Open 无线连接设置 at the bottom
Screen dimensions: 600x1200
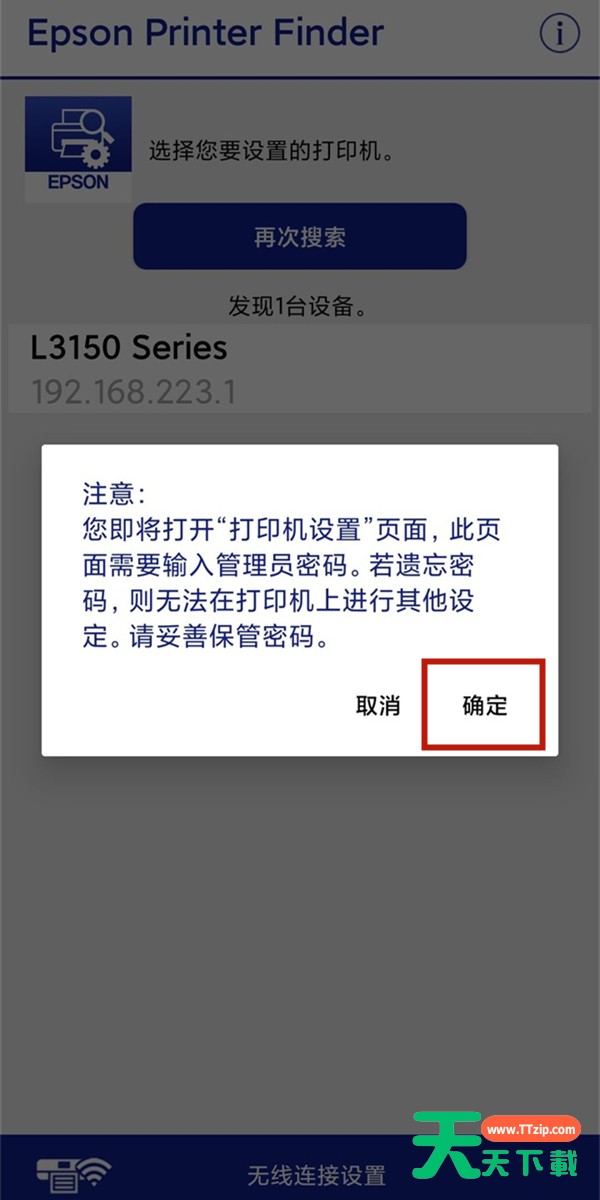pyautogui.click(x=316, y=1167)
